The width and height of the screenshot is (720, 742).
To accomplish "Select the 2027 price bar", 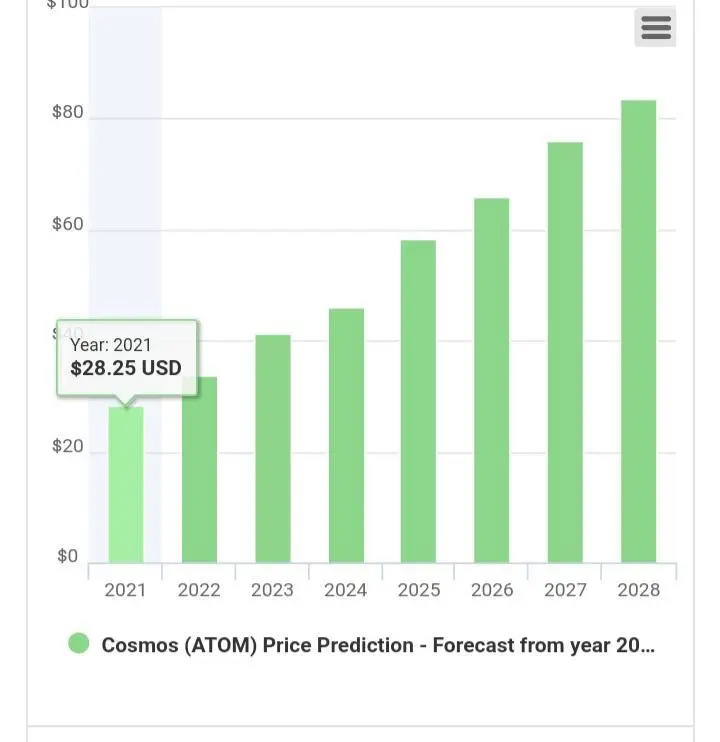I will pos(565,350).
